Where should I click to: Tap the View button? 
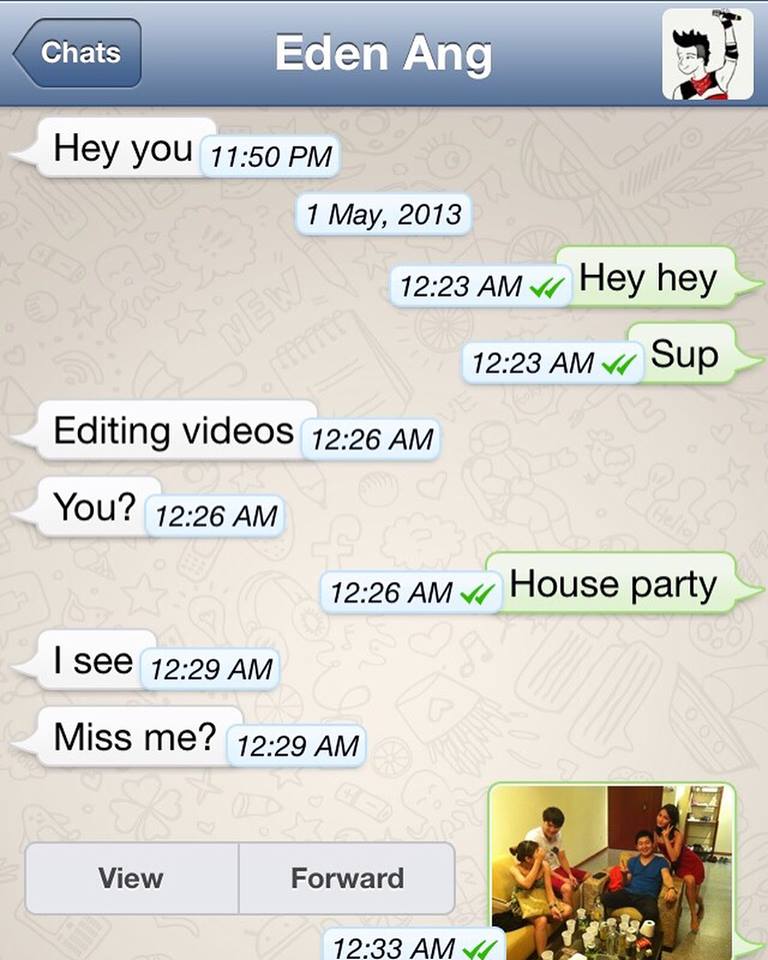click(131, 878)
